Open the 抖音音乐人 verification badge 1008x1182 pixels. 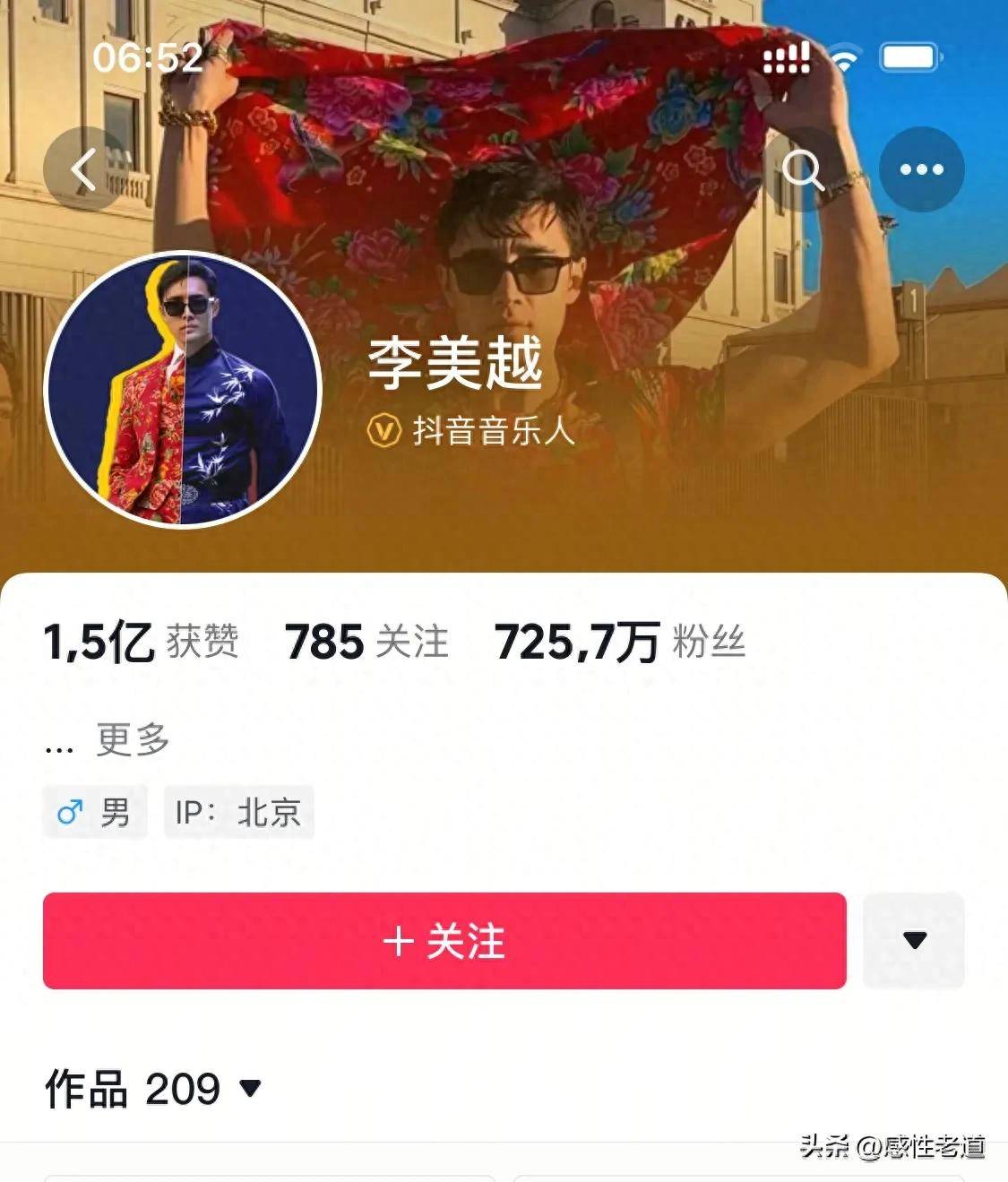click(x=471, y=432)
